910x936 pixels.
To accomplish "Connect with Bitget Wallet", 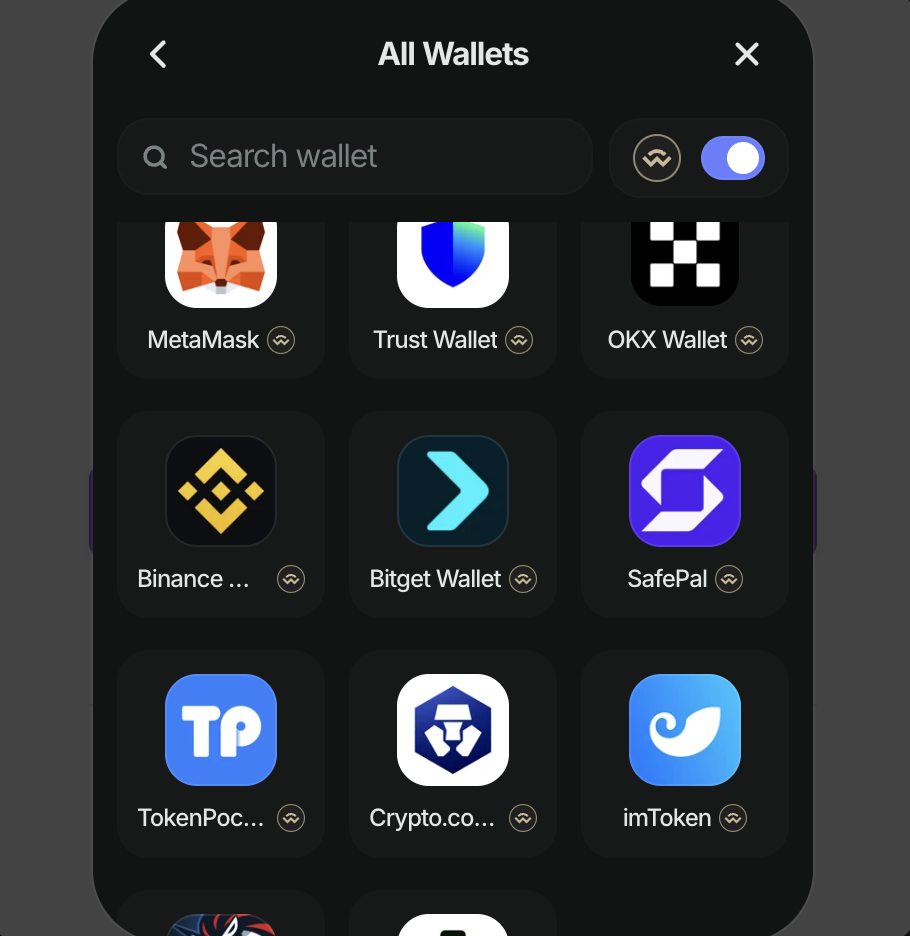I will coord(453,514).
